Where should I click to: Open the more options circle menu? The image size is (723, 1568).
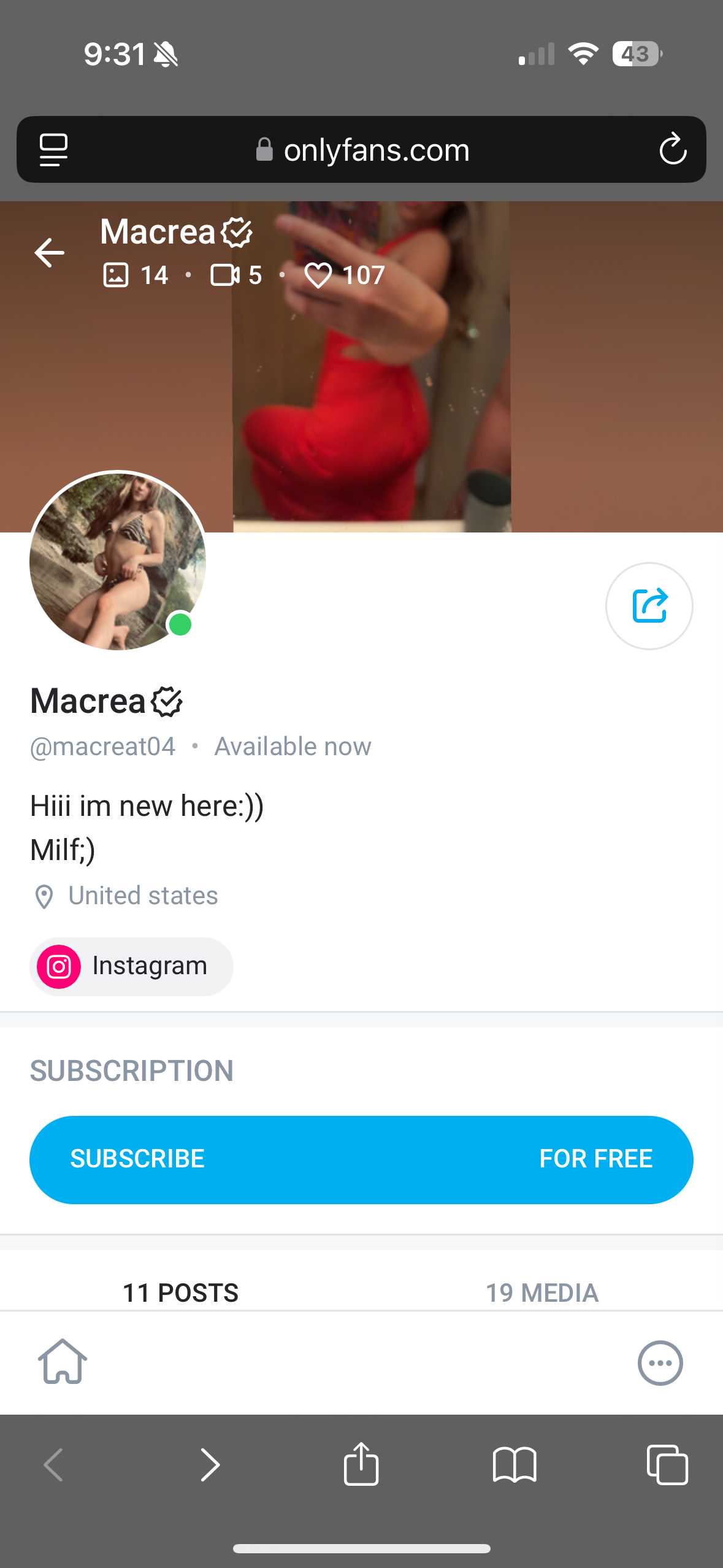coord(660,1363)
